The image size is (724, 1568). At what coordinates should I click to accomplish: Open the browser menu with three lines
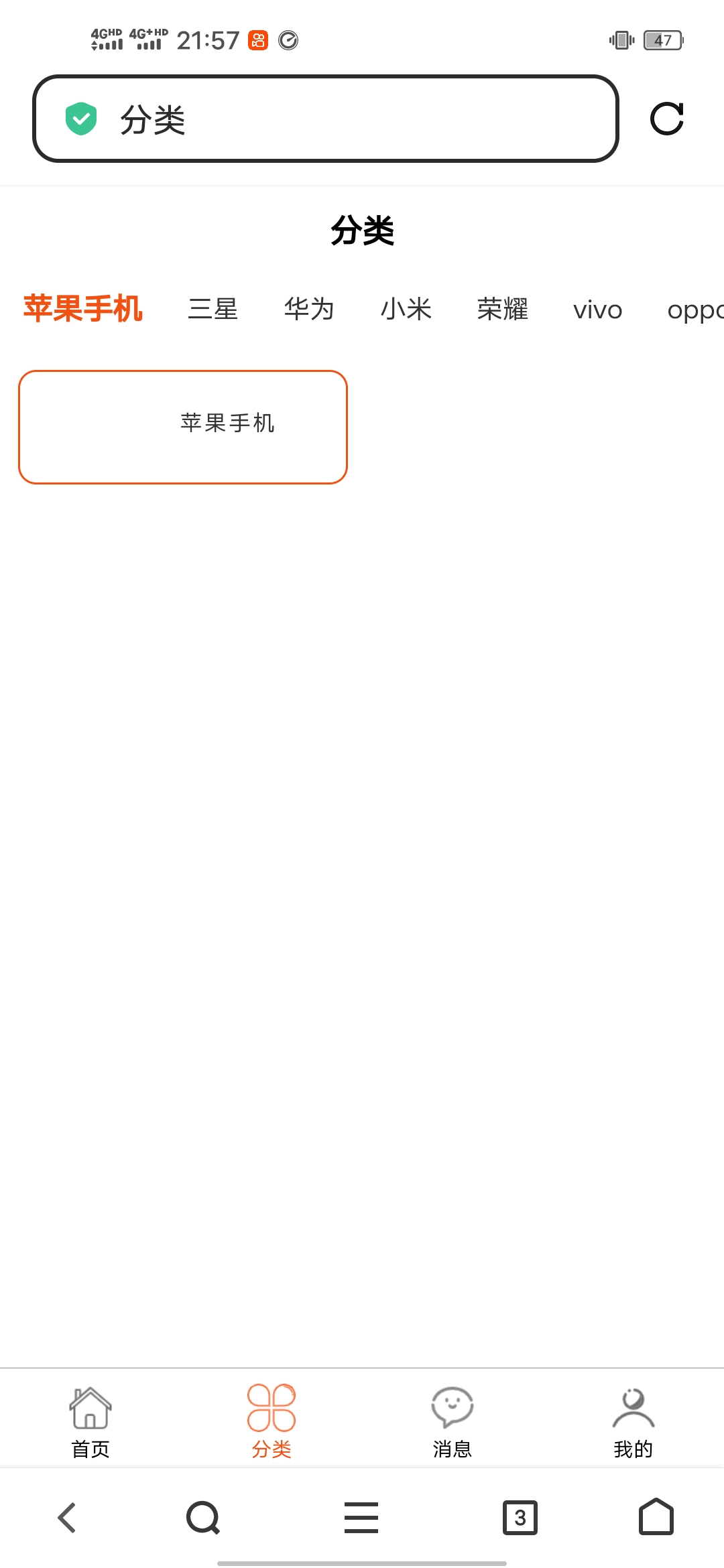click(361, 1518)
